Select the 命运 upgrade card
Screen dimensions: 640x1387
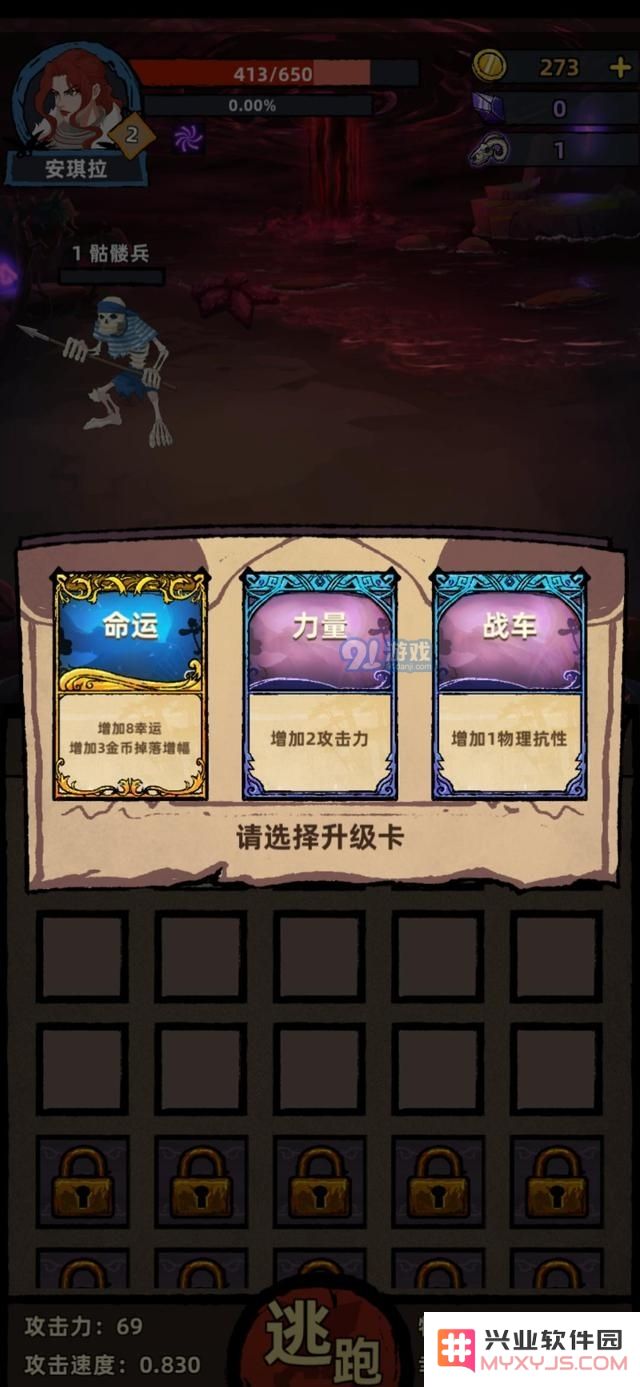click(131, 685)
